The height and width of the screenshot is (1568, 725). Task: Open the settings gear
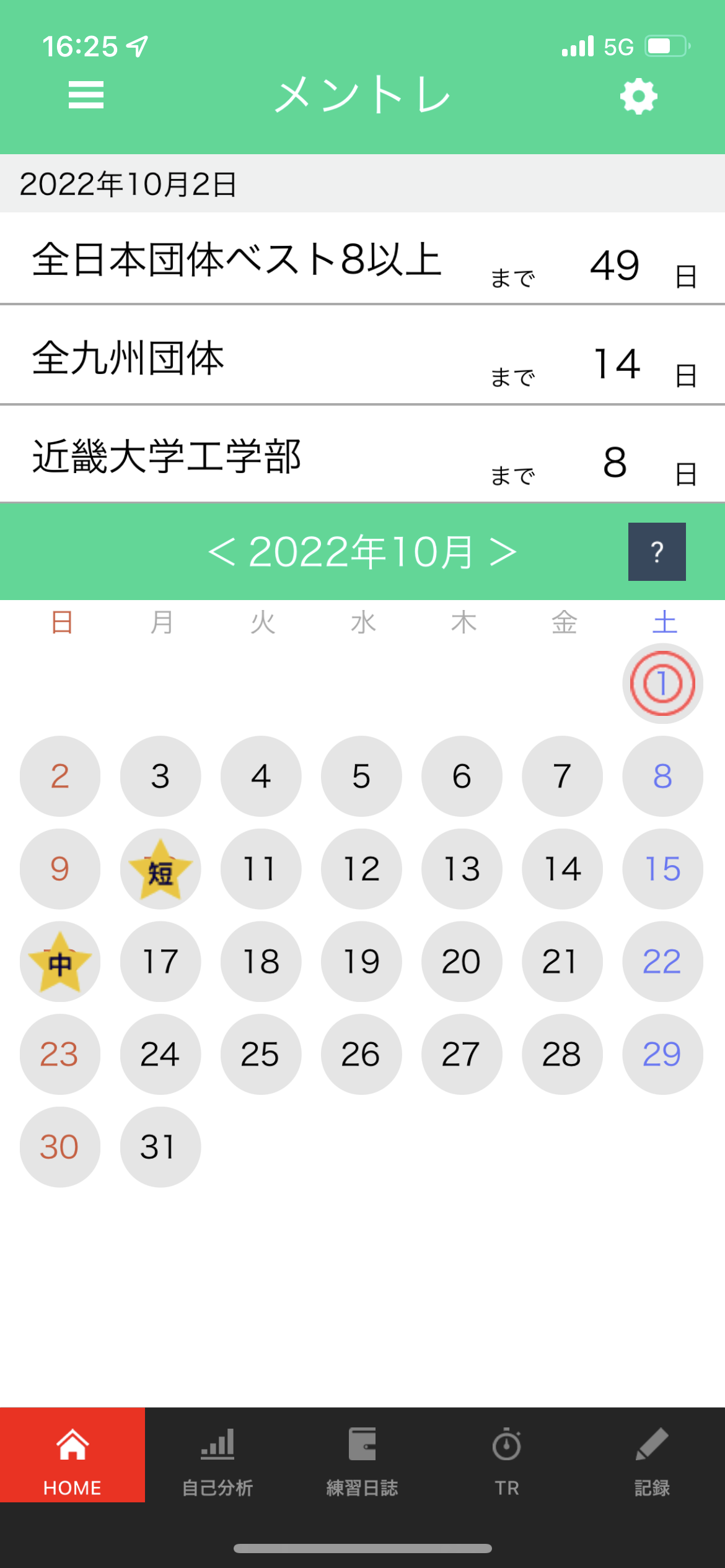click(638, 97)
